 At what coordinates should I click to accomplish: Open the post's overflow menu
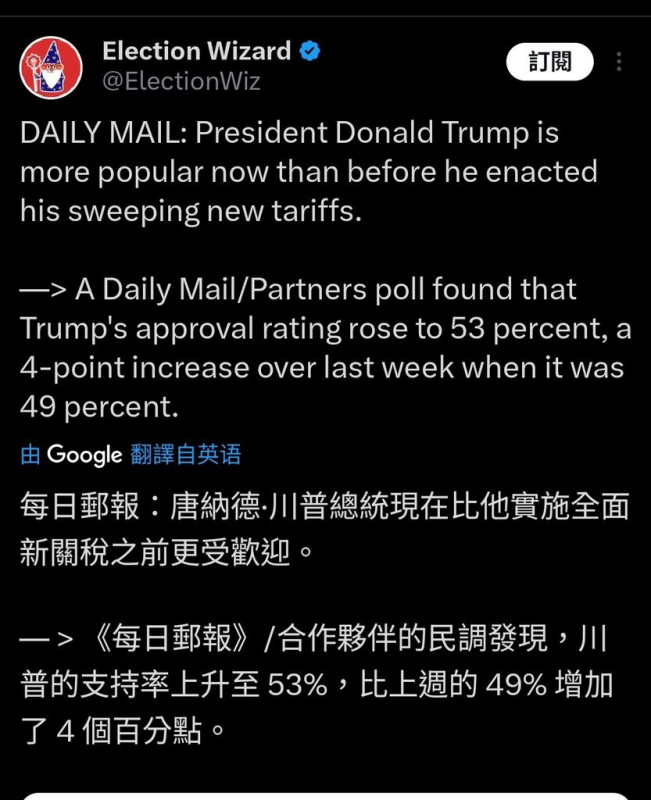point(619,62)
